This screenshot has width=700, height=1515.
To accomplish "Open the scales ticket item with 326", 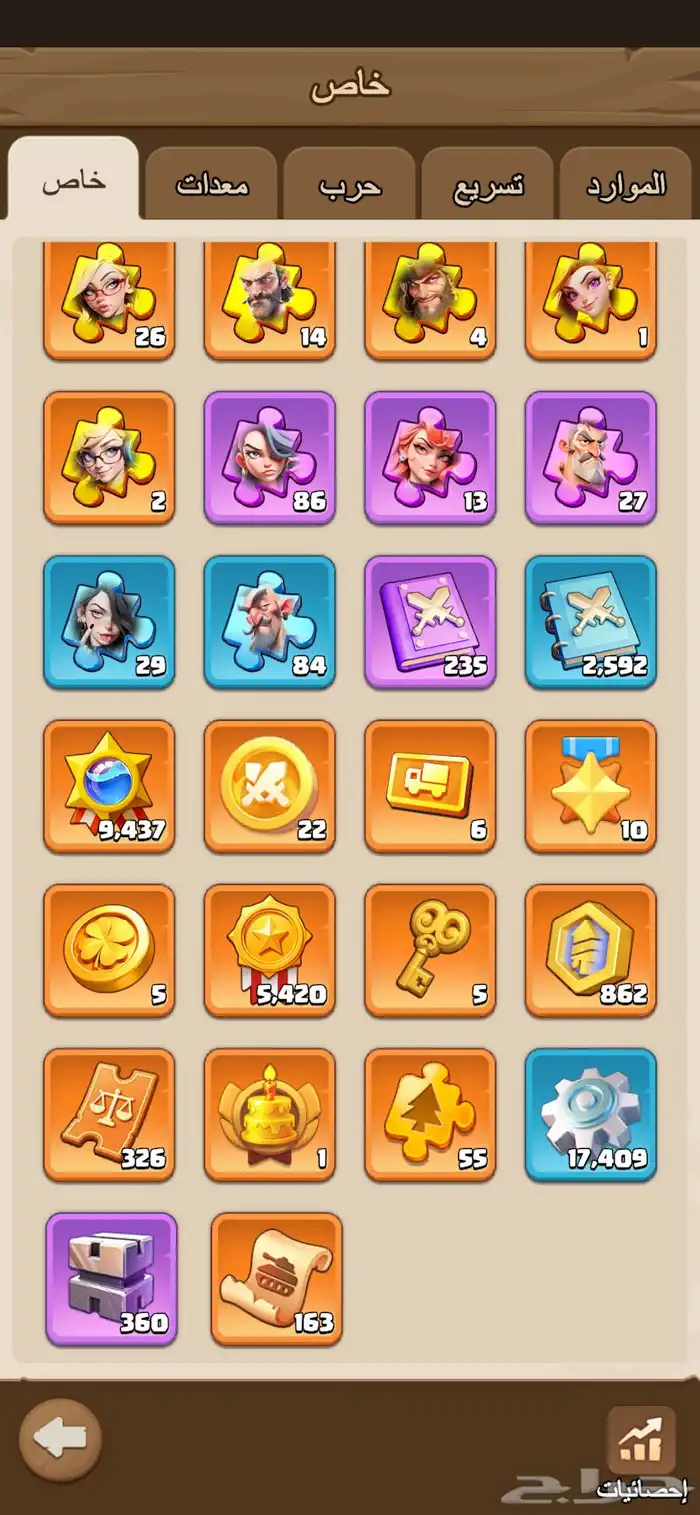I will point(109,1114).
